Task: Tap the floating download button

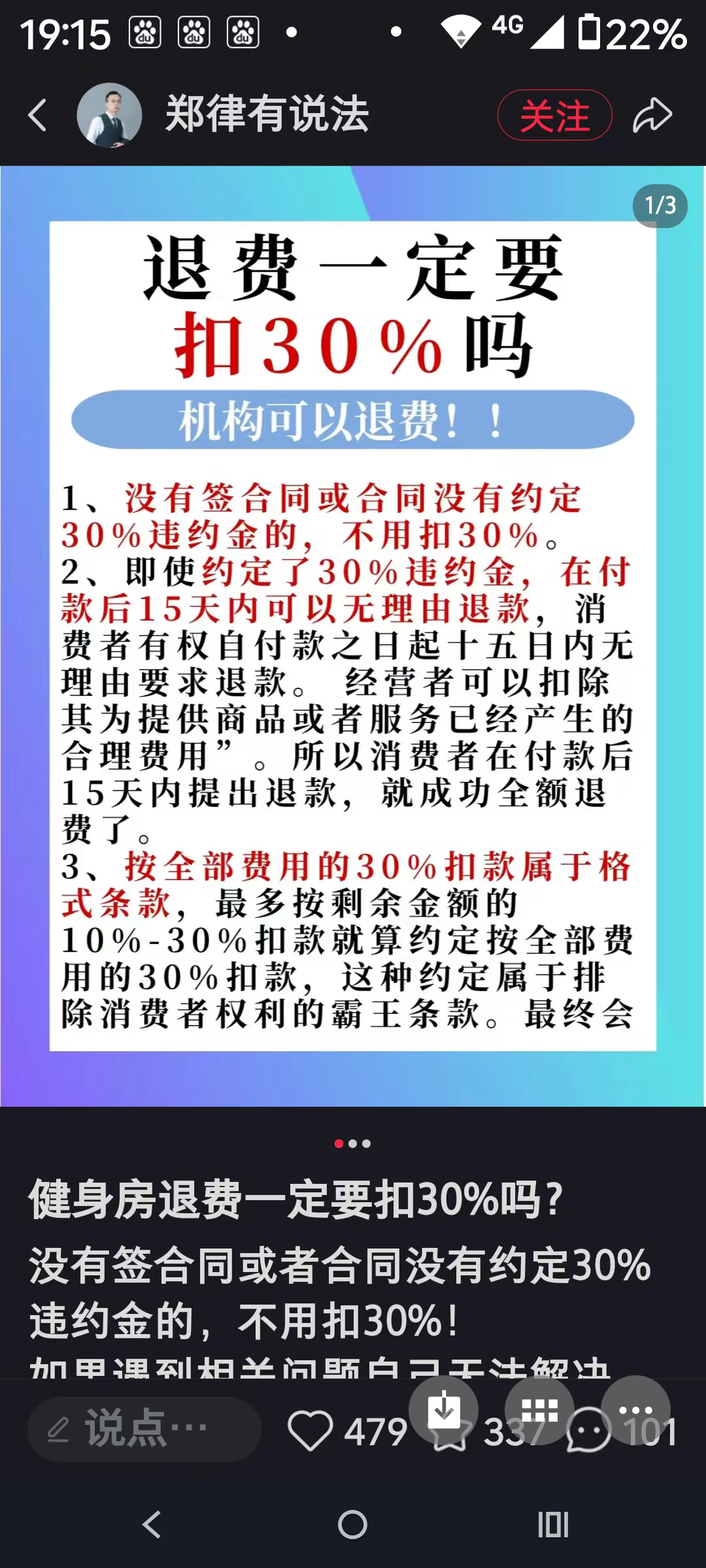Action: coord(444,1409)
